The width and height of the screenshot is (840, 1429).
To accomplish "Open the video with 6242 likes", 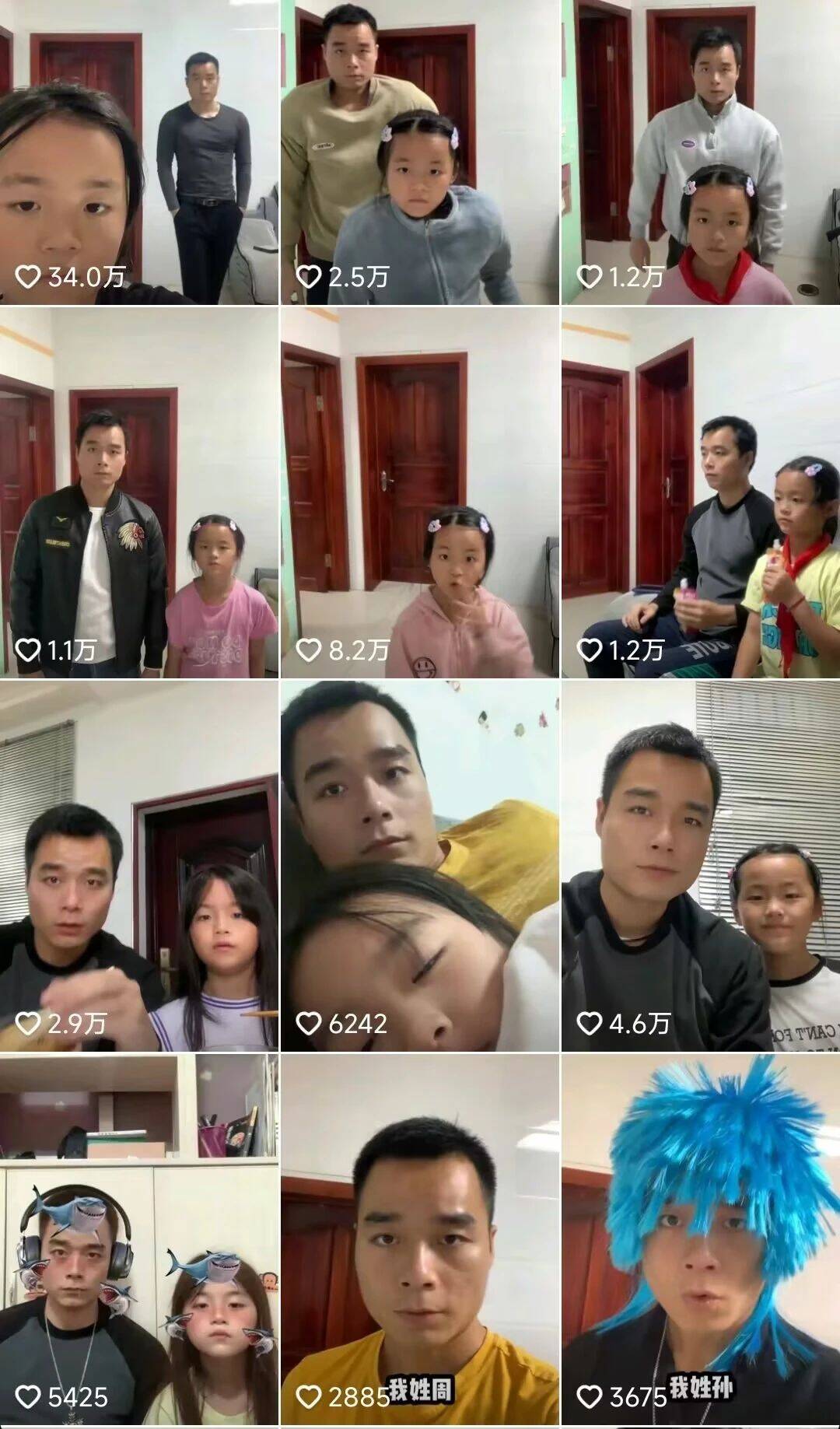I will (419, 865).
